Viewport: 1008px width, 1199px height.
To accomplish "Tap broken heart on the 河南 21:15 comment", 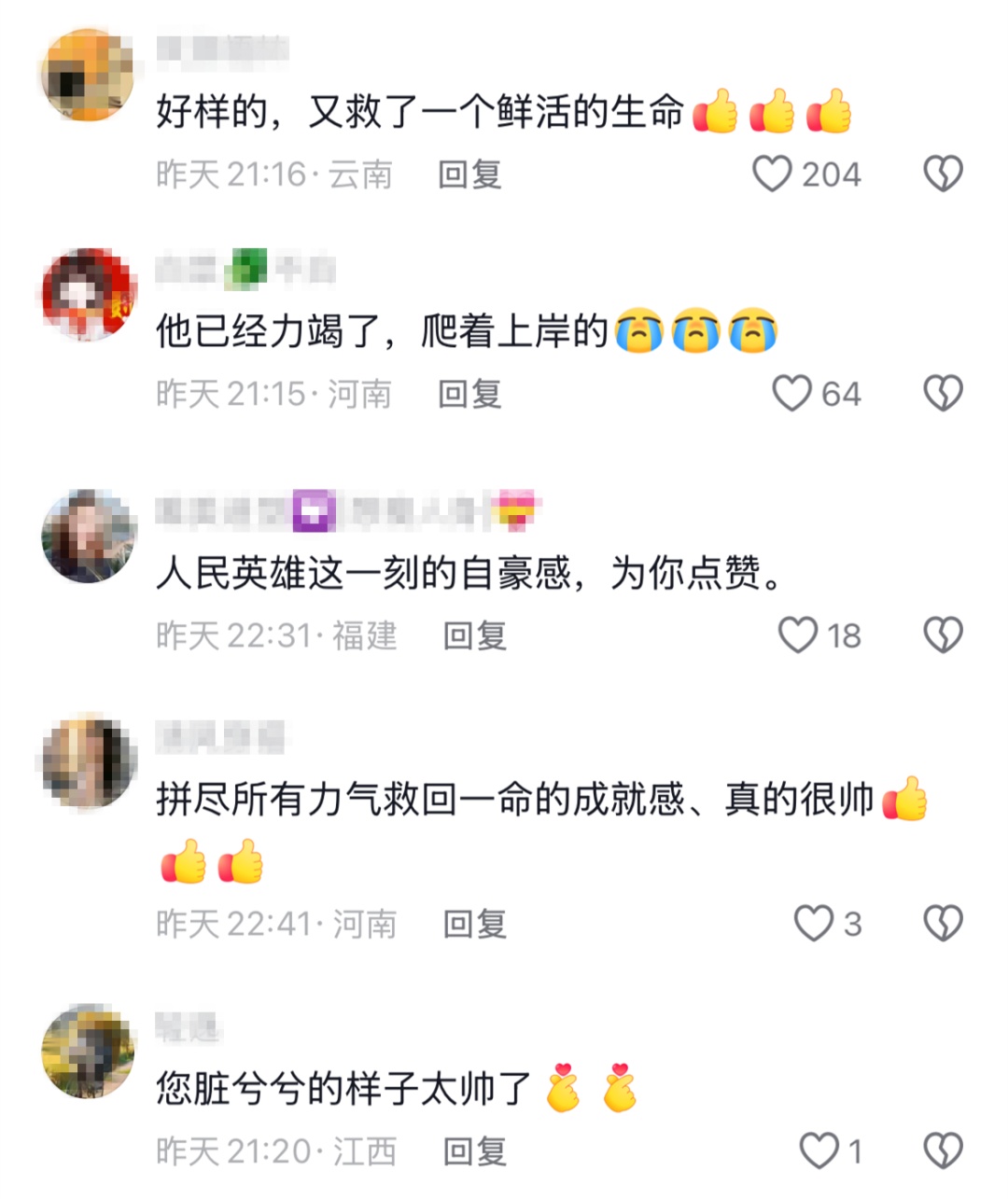I will [x=943, y=393].
